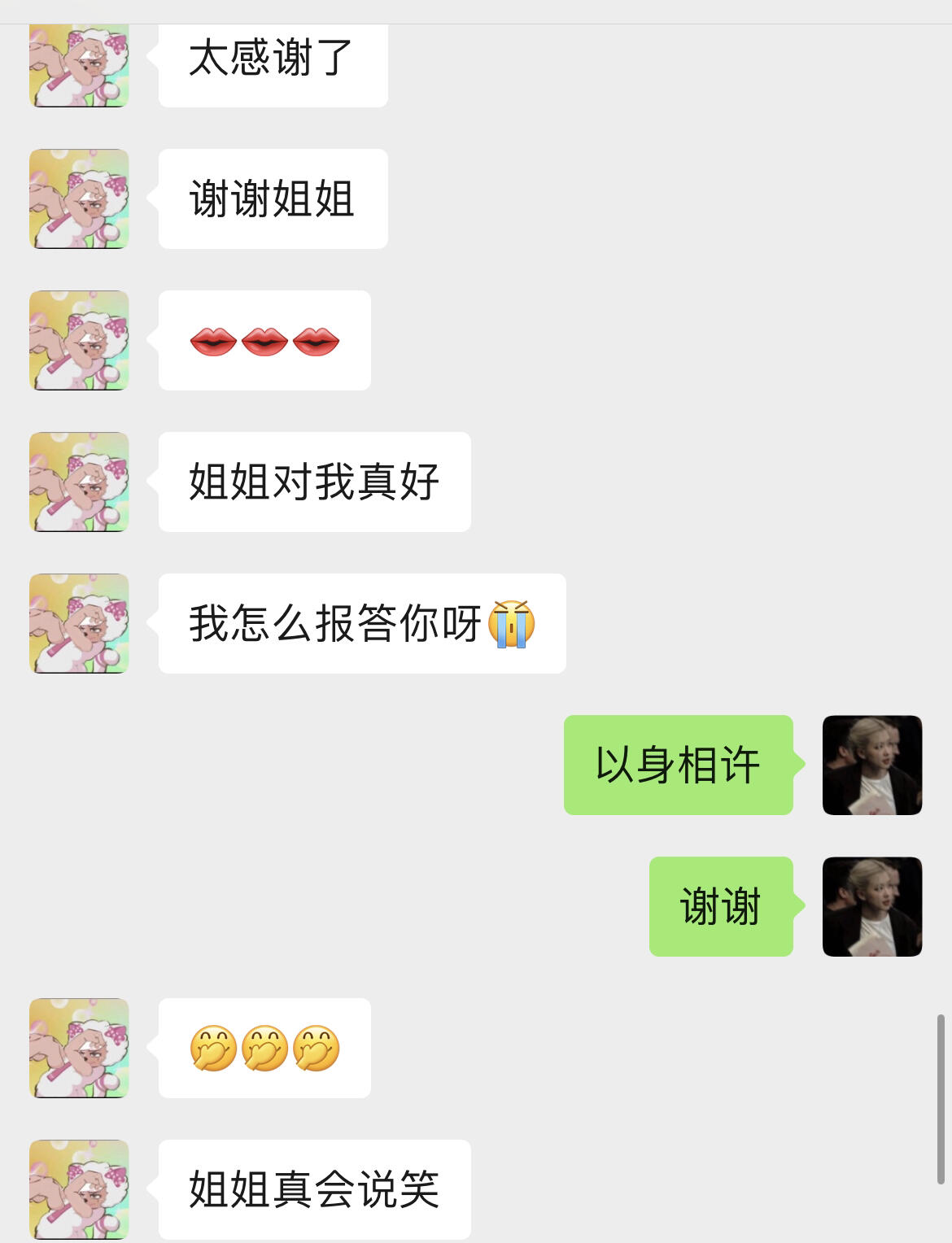Open sender's avatar beside "谢谢姐姐" message

79,198
